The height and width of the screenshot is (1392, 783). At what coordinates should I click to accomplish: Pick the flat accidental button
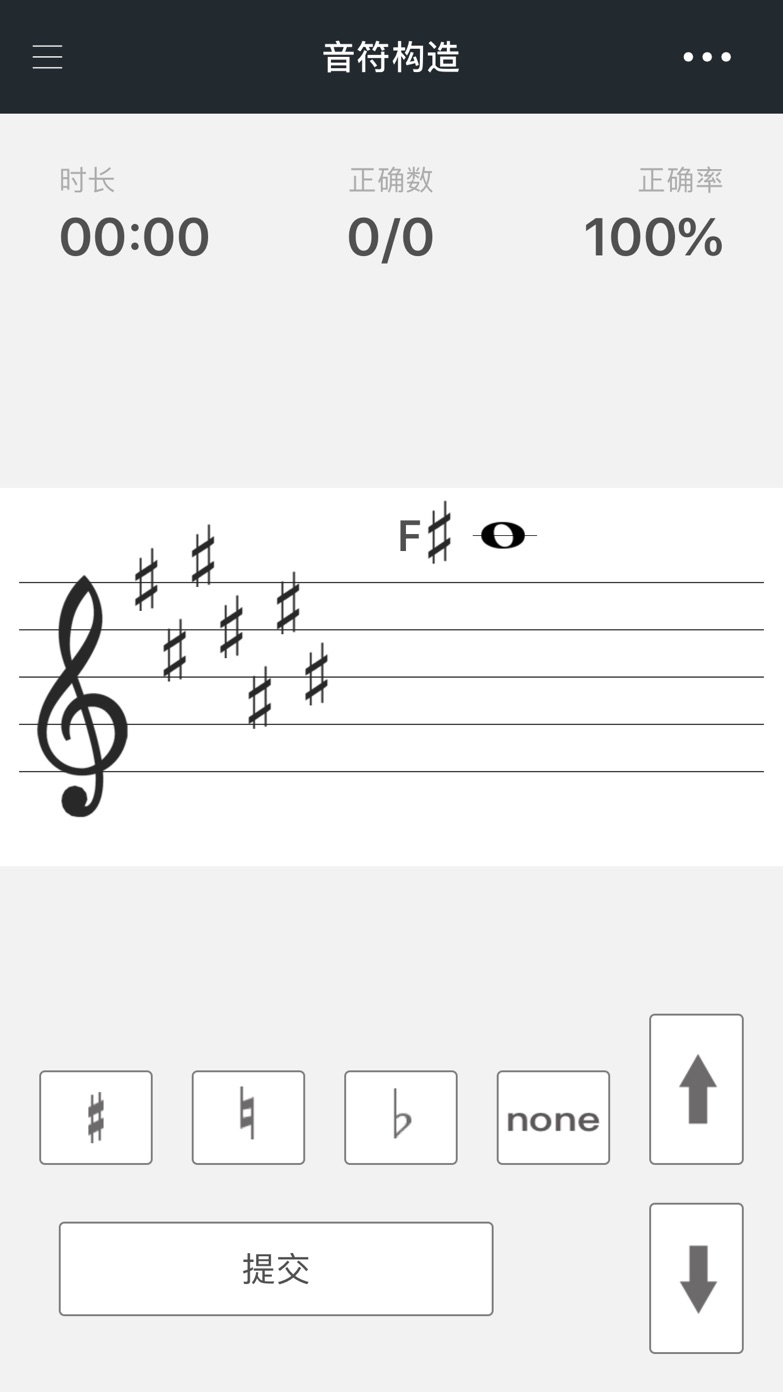(401, 1117)
